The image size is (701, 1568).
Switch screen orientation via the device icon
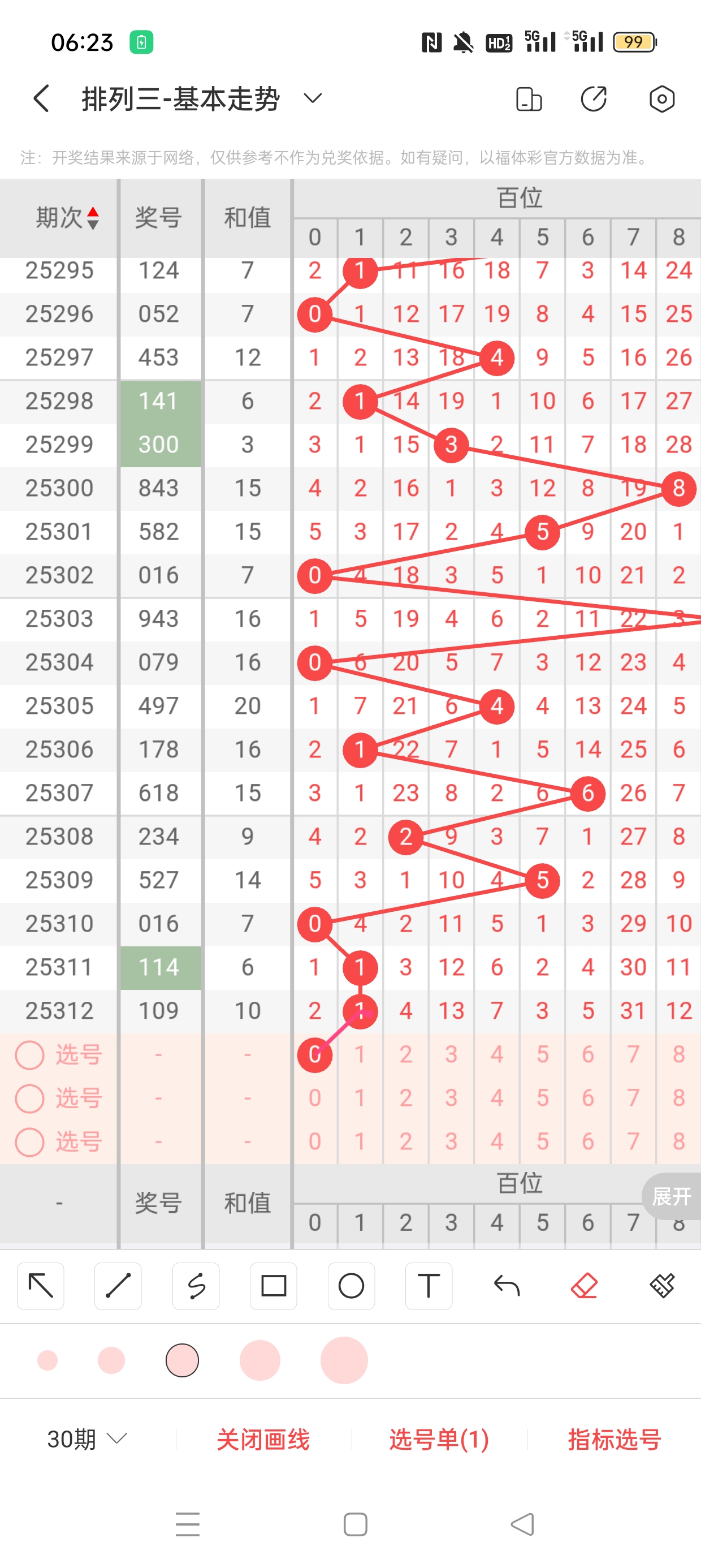coord(528,98)
